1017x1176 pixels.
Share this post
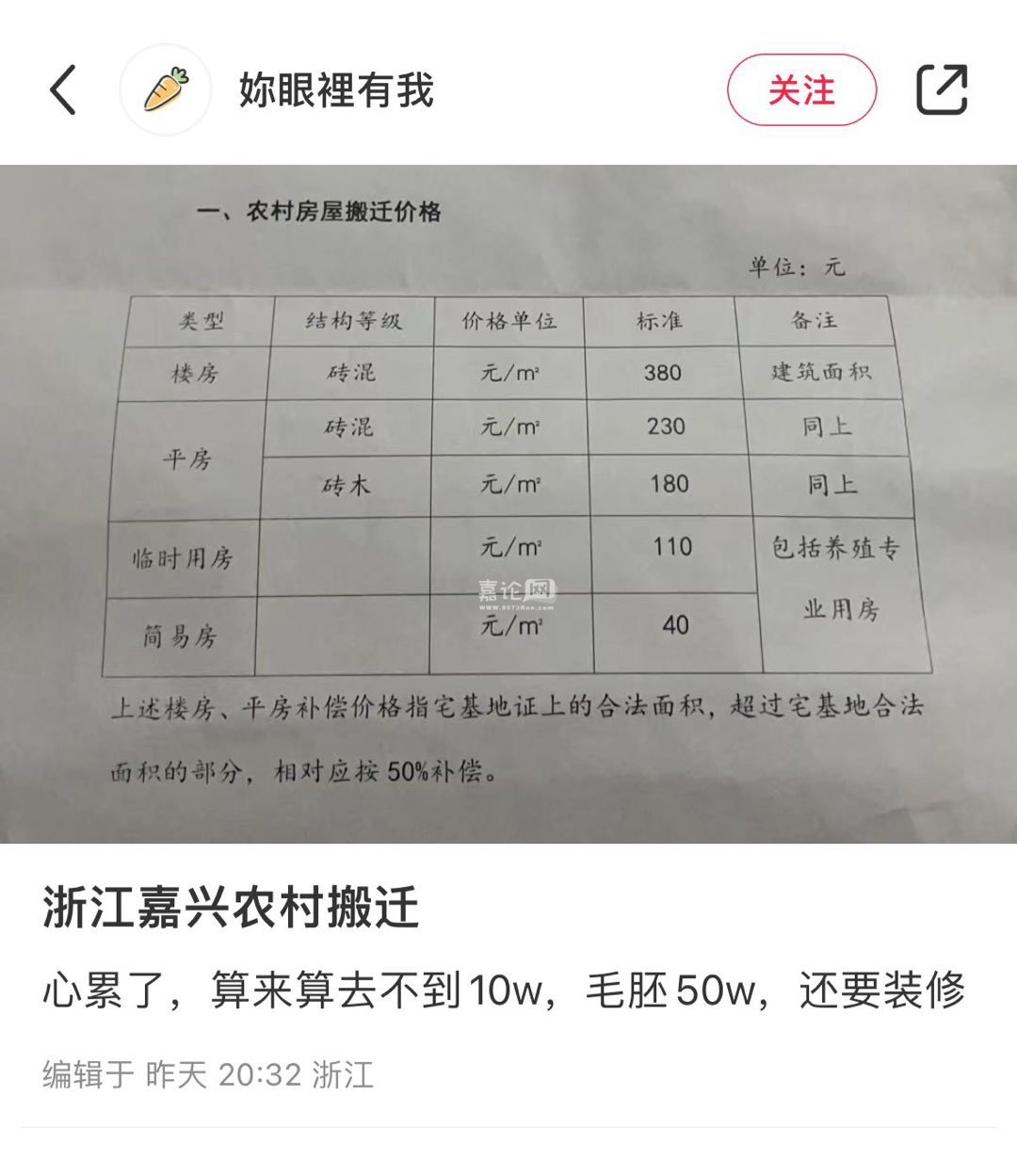click(x=942, y=90)
